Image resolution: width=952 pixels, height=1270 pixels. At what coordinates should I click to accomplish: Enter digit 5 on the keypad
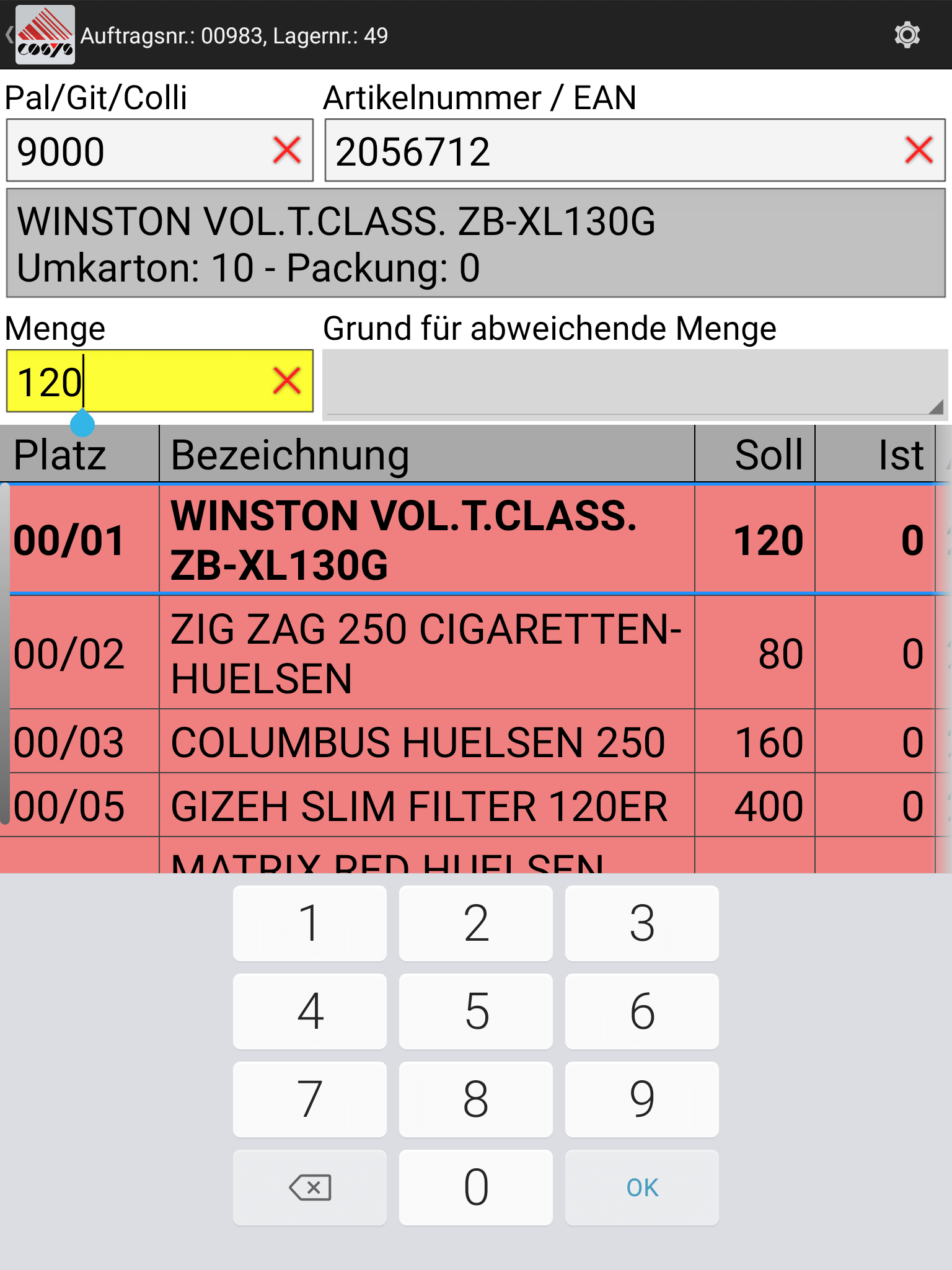click(476, 1011)
